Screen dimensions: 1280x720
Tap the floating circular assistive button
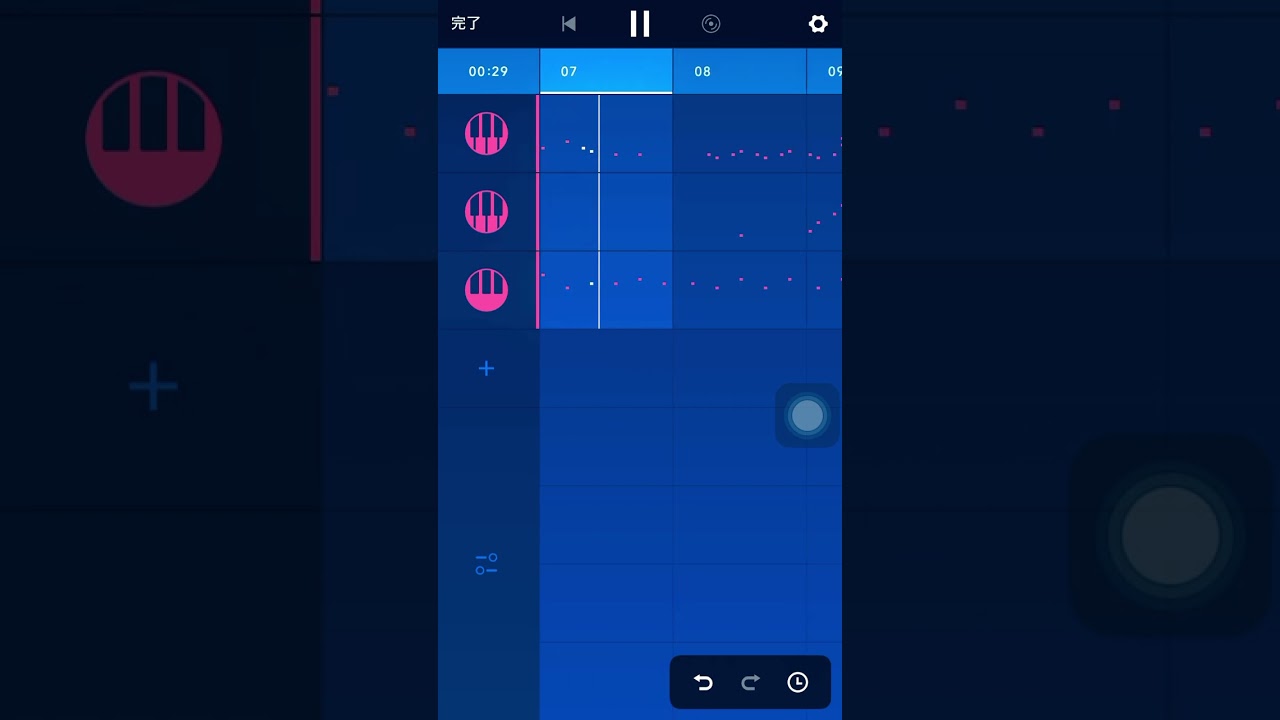807,416
